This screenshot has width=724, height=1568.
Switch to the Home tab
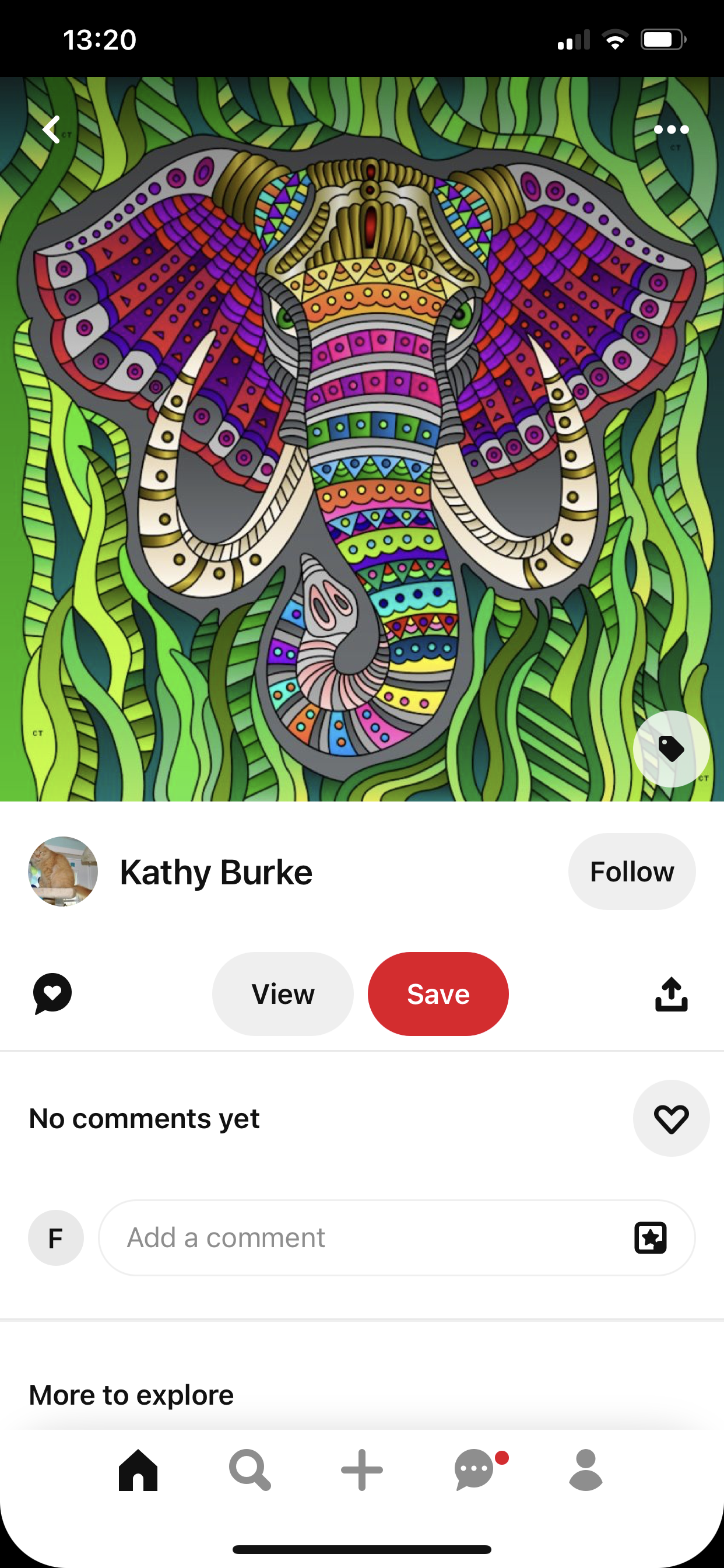[x=138, y=1470]
